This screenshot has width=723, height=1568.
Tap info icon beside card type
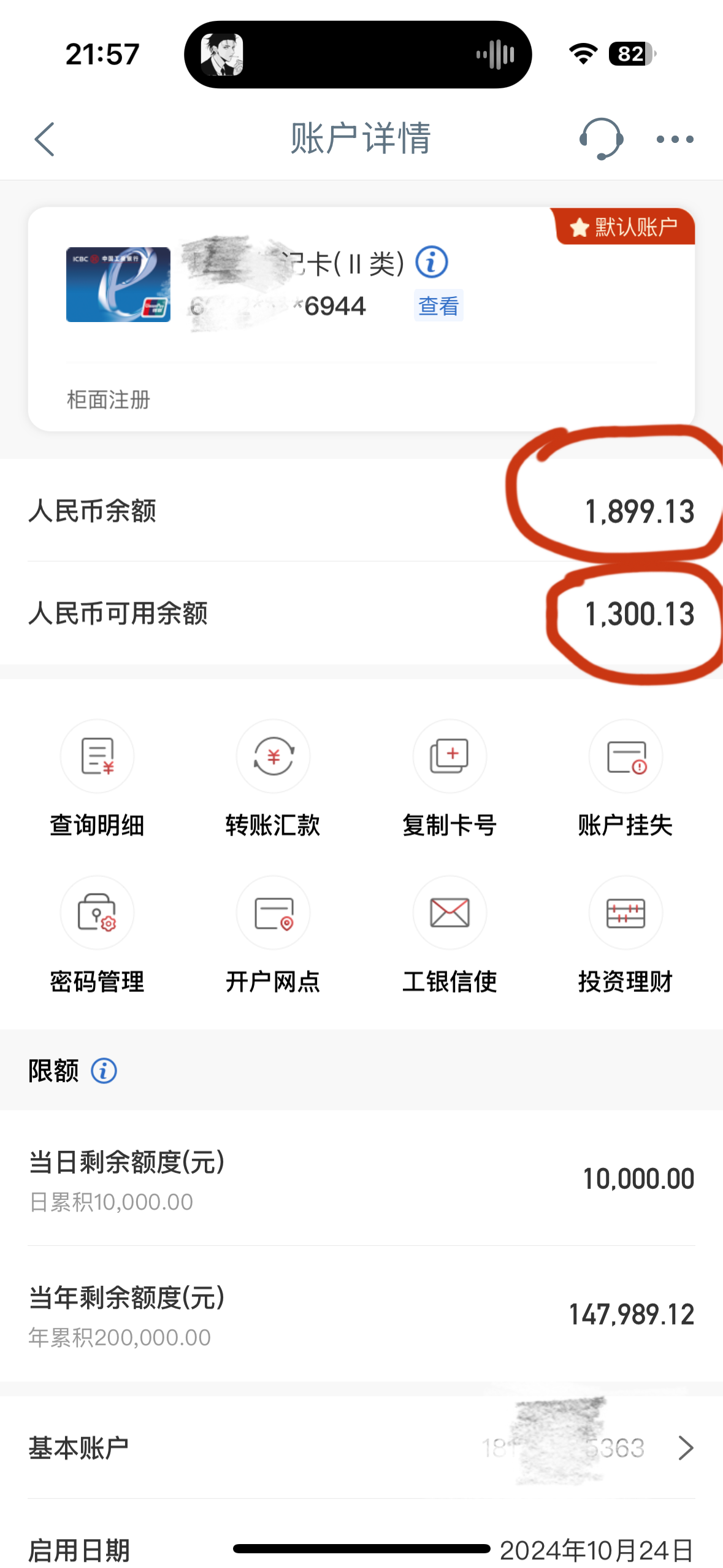[x=432, y=263]
